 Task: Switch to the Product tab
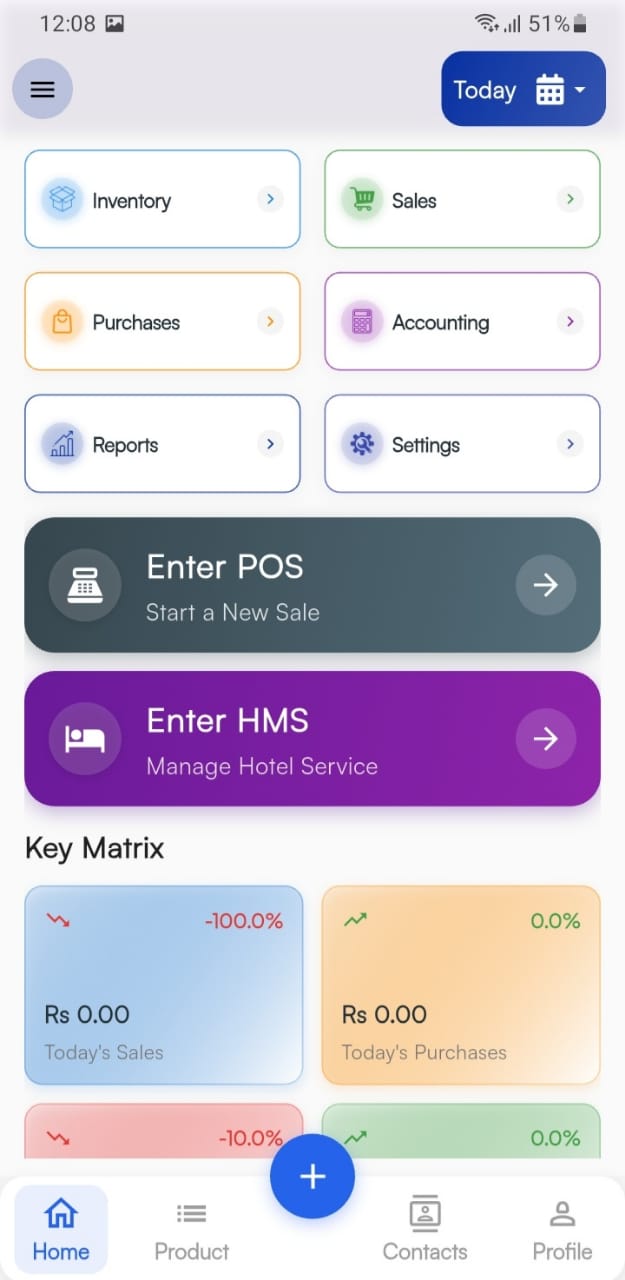point(191,1230)
